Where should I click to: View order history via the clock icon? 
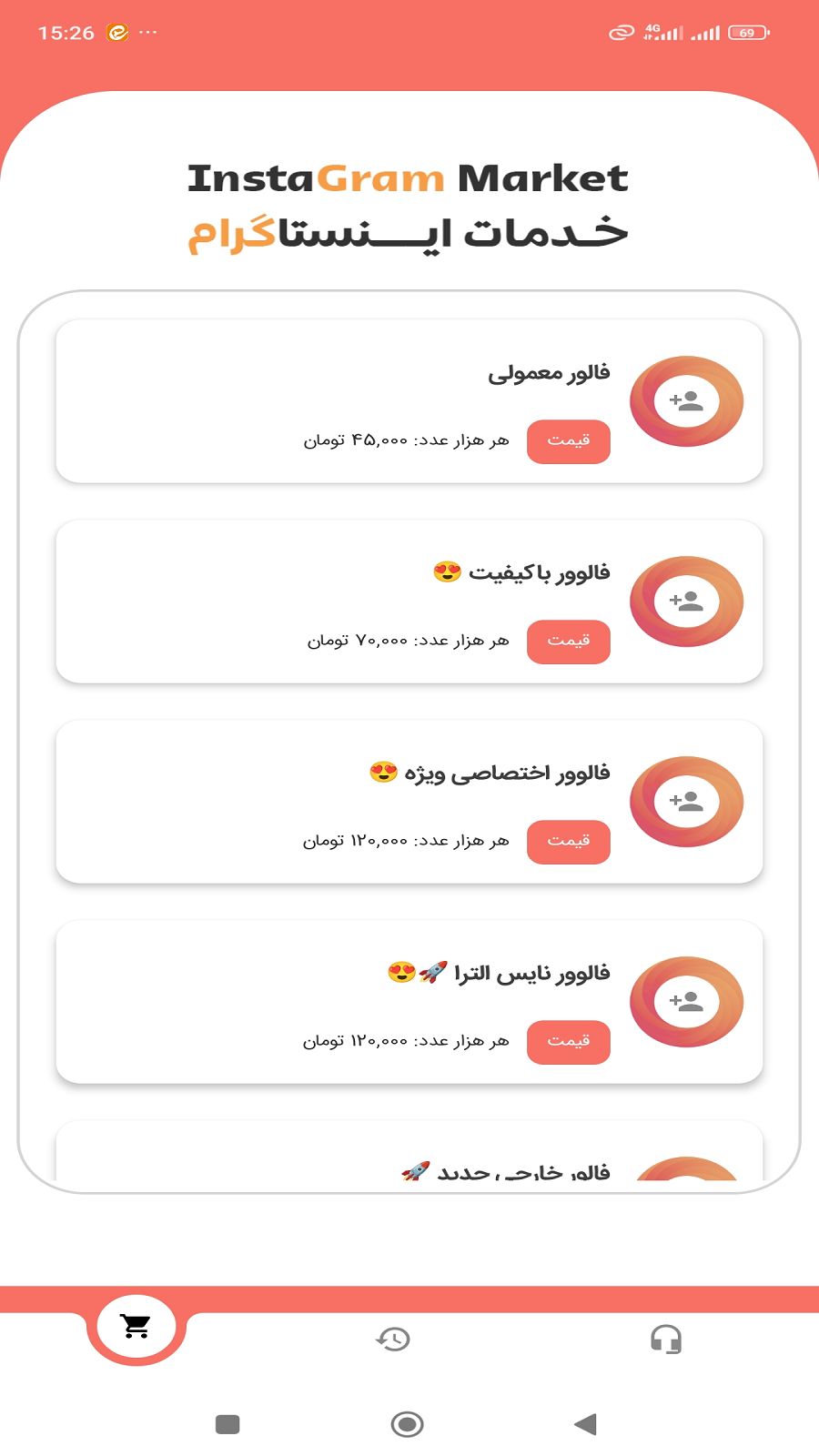(x=391, y=1339)
